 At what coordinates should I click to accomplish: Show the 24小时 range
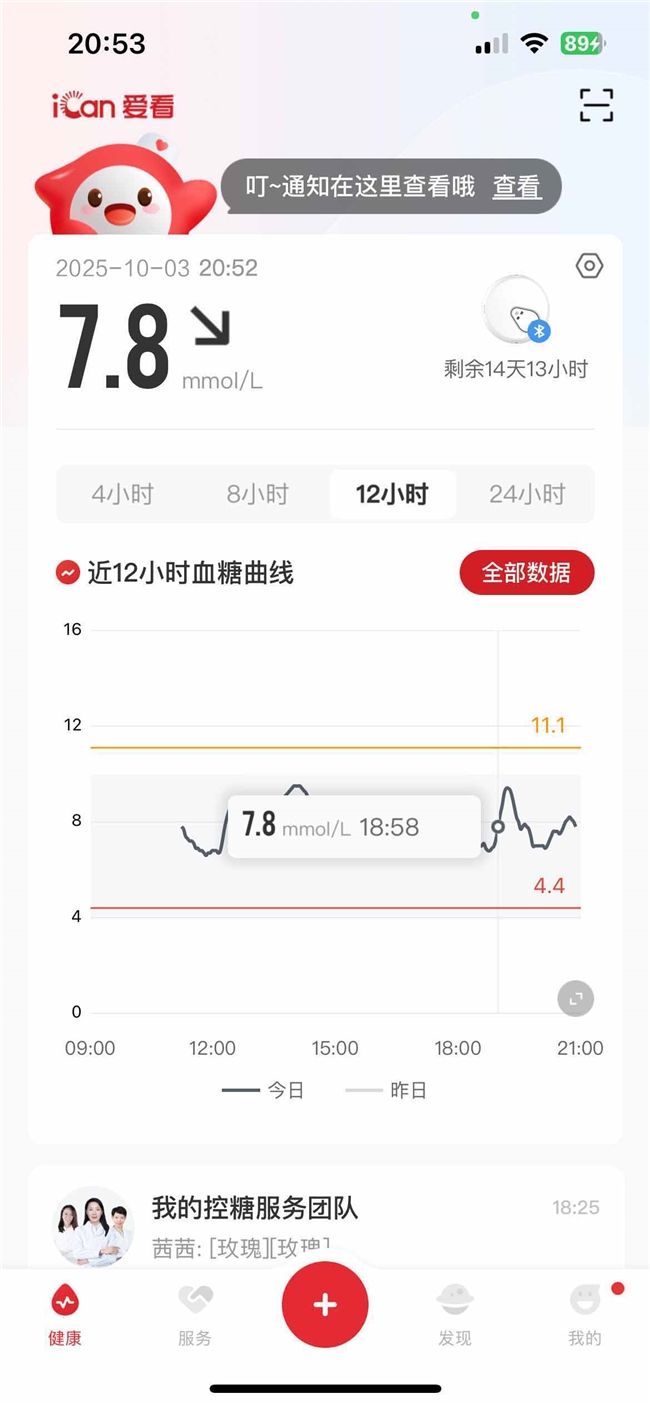click(527, 494)
